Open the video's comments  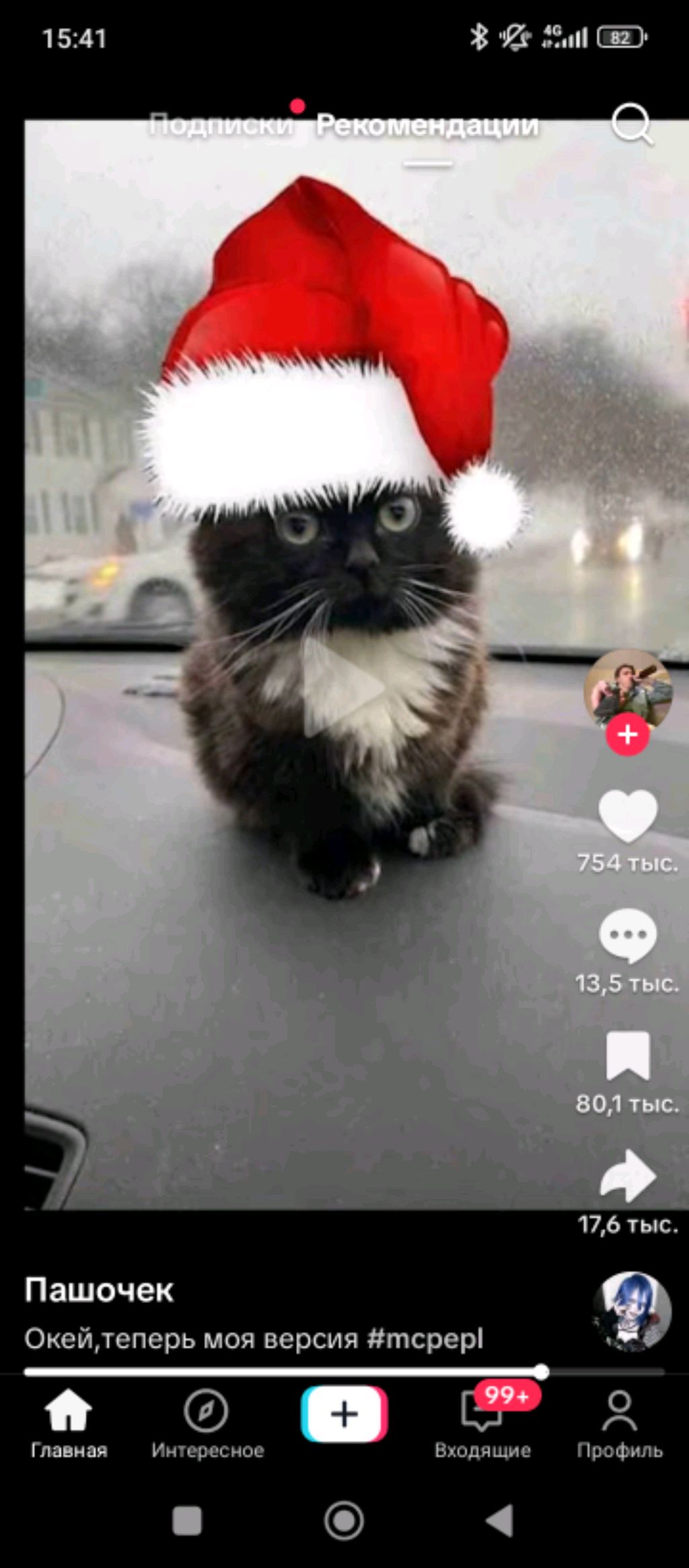627,935
